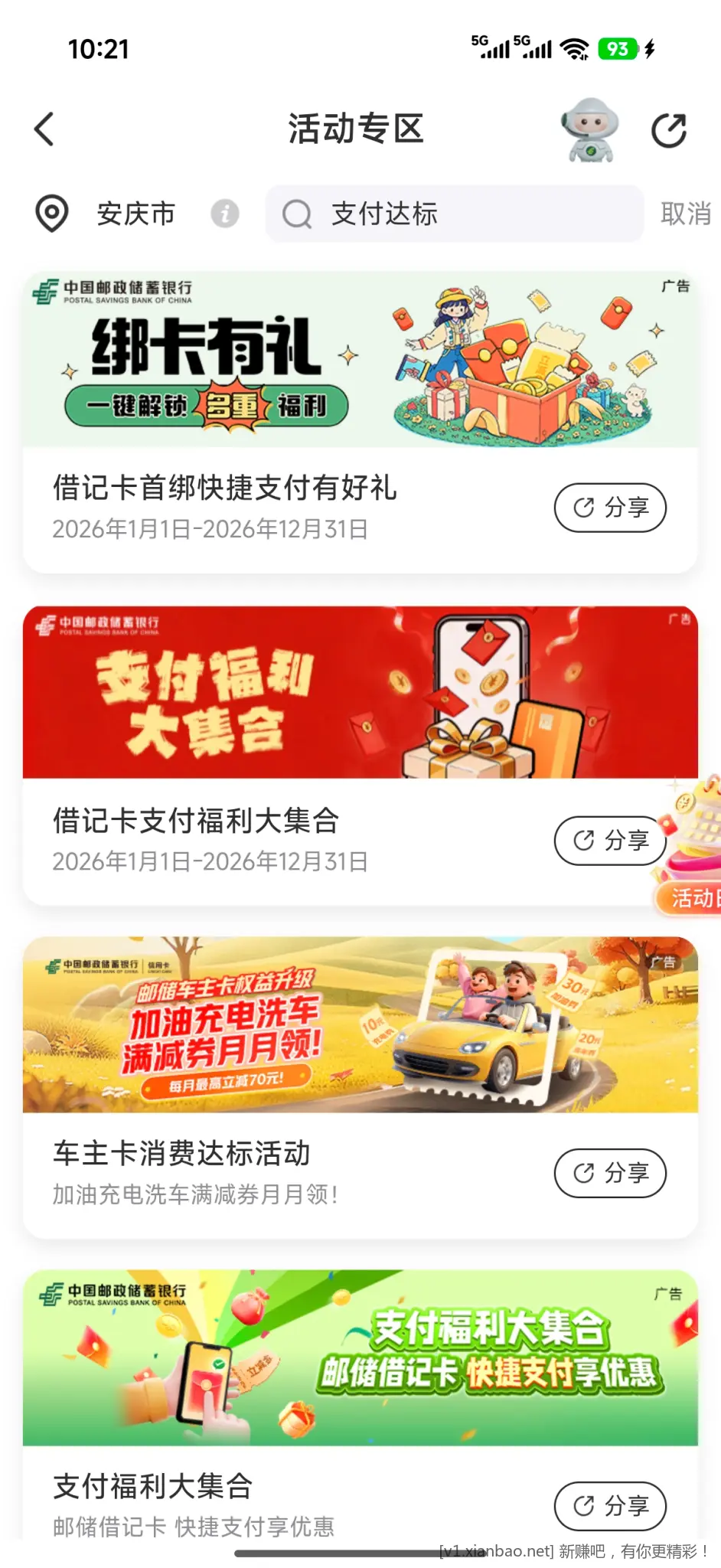Tap the magnifier icon in search bar
The width and height of the screenshot is (721, 1568).
297,214
